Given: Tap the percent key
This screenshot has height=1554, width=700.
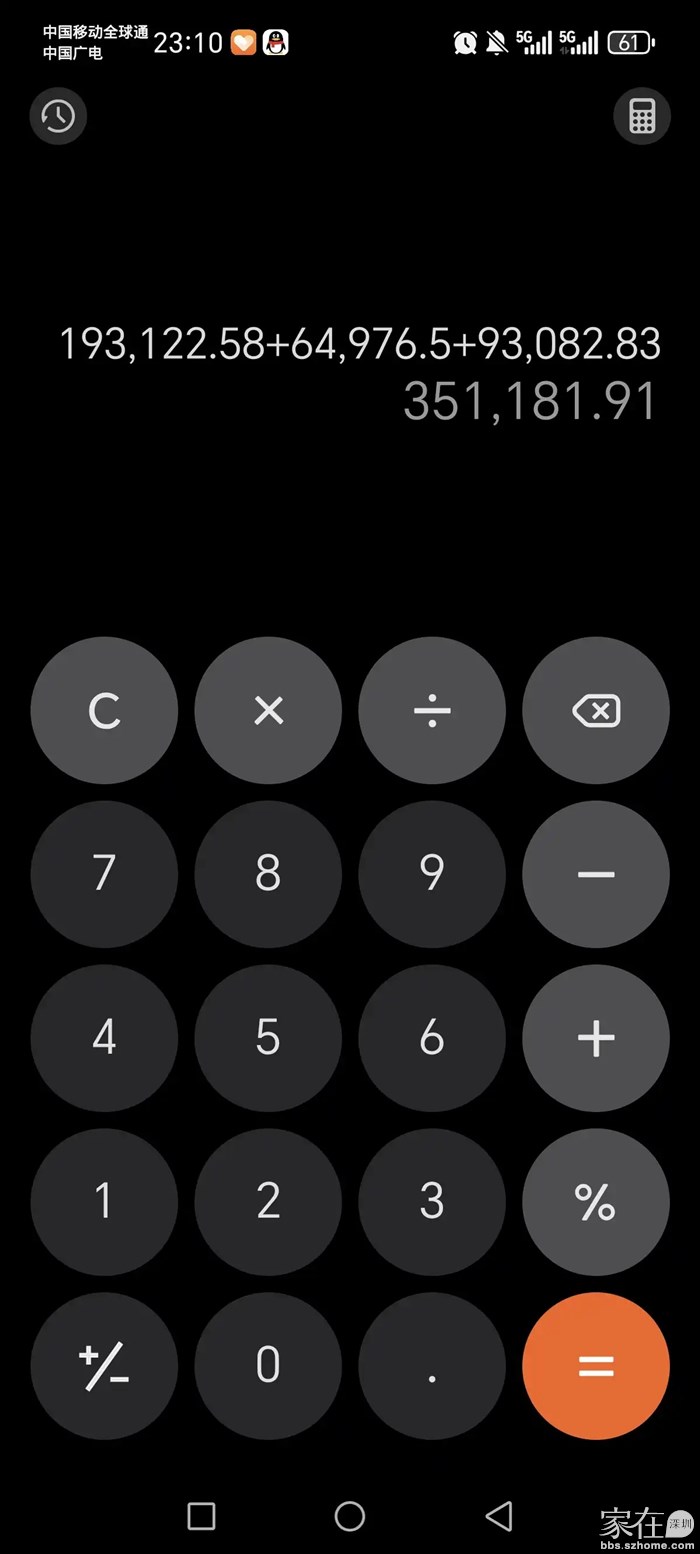Looking at the screenshot, I should [x=596, y=1202].
